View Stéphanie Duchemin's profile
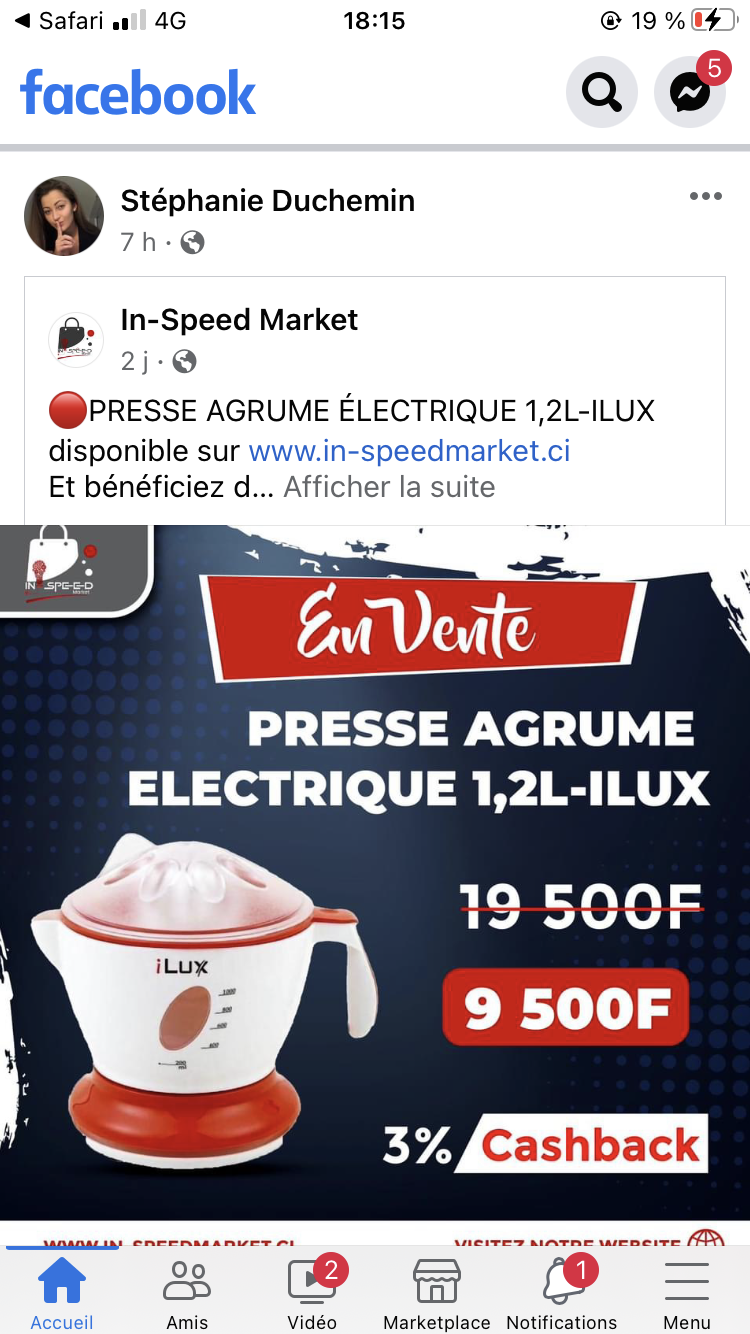This screenshot has height=1334, width=750. (x=267, y=201)
